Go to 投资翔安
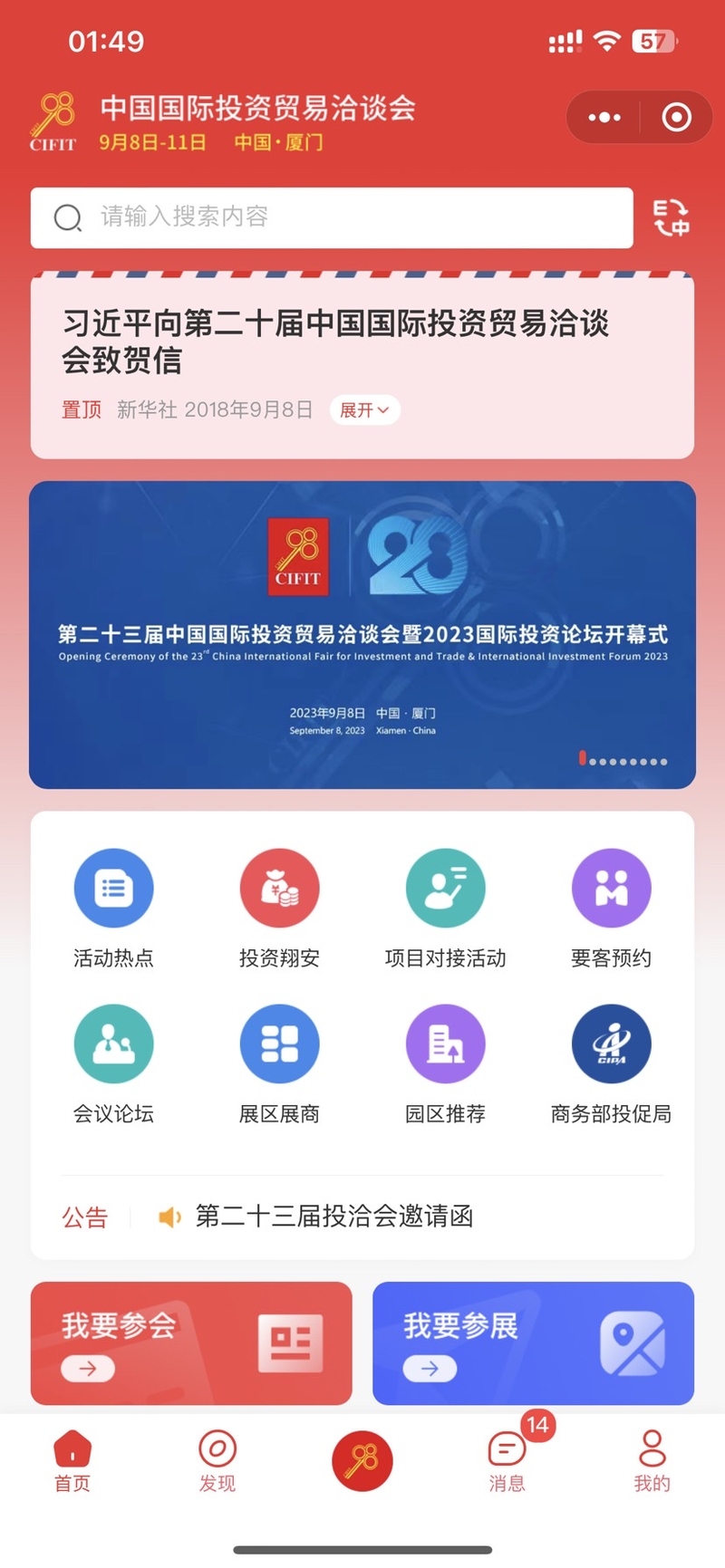Image resolution: width=725 pixels, height=1568 pixels. tap(279, 907)
